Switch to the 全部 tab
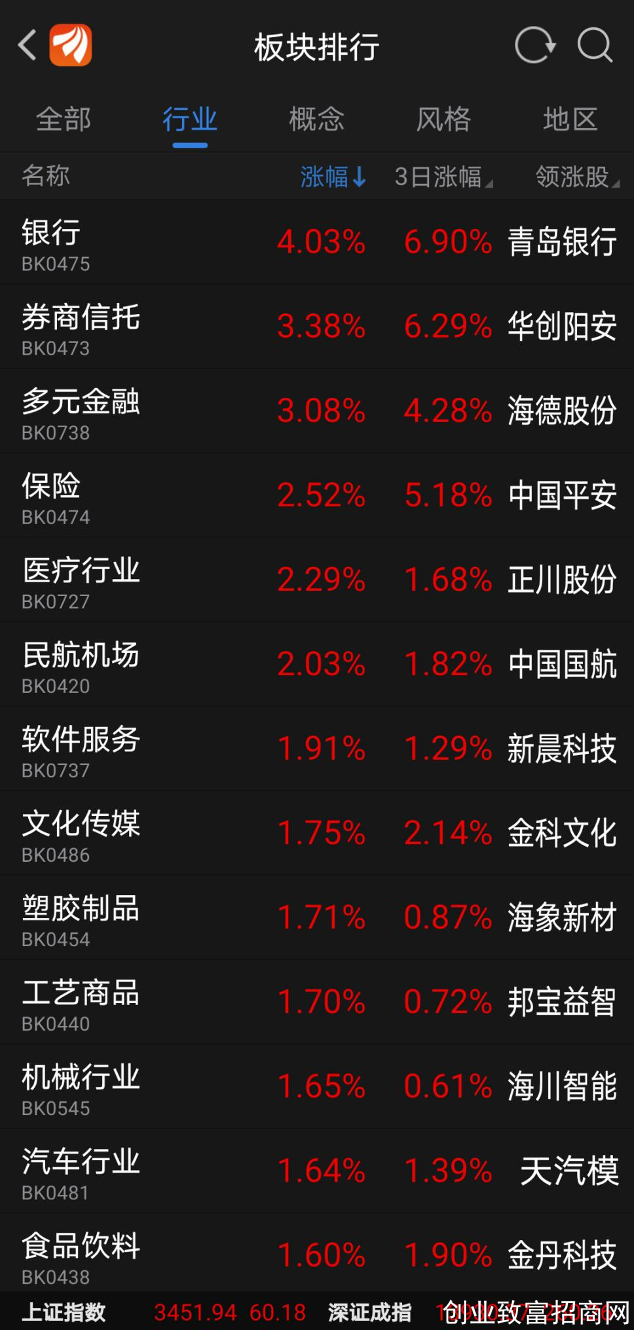 pyautogui.click(x=63, y=120)
